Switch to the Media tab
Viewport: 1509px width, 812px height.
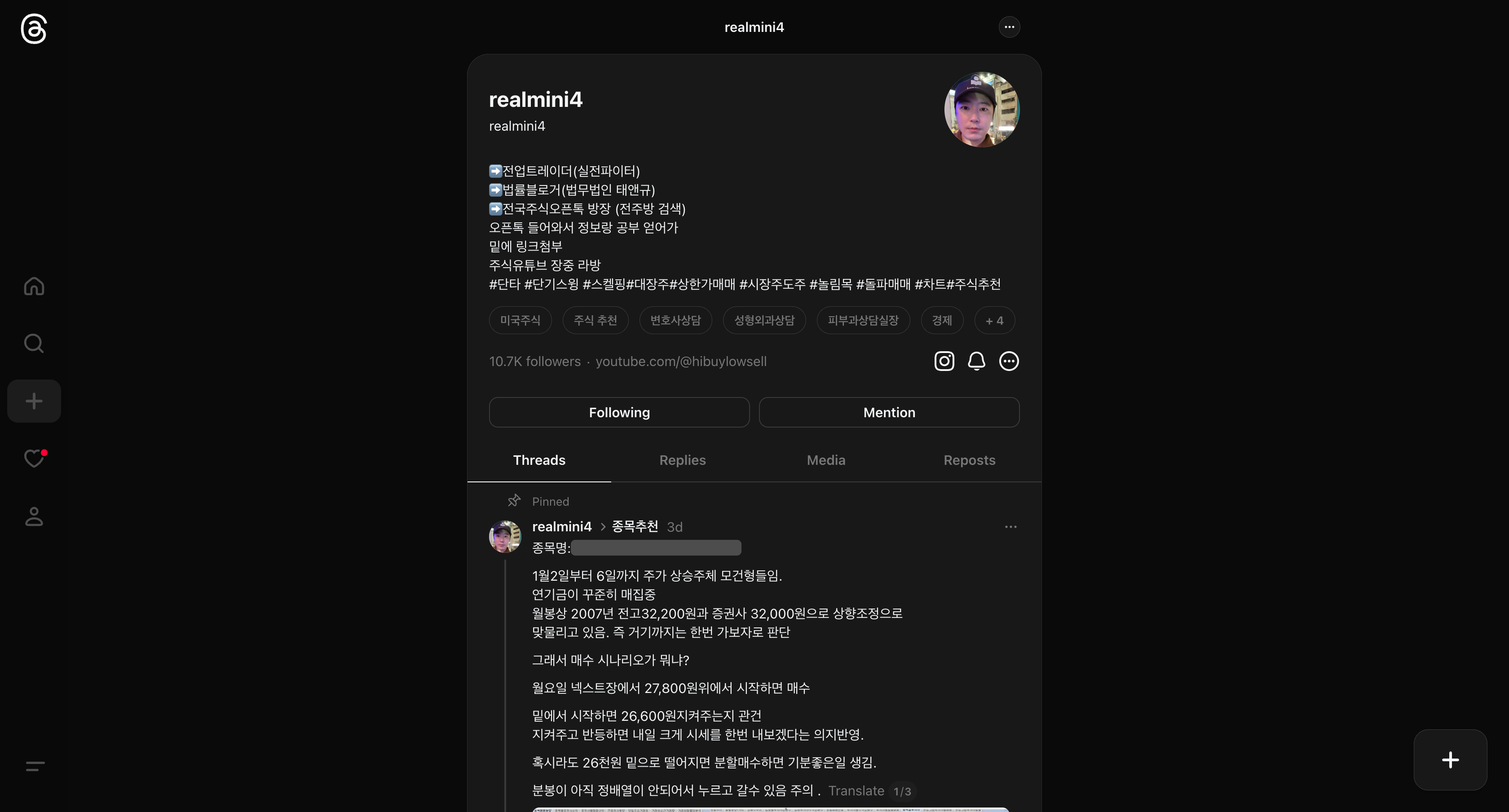coord(826,460)
